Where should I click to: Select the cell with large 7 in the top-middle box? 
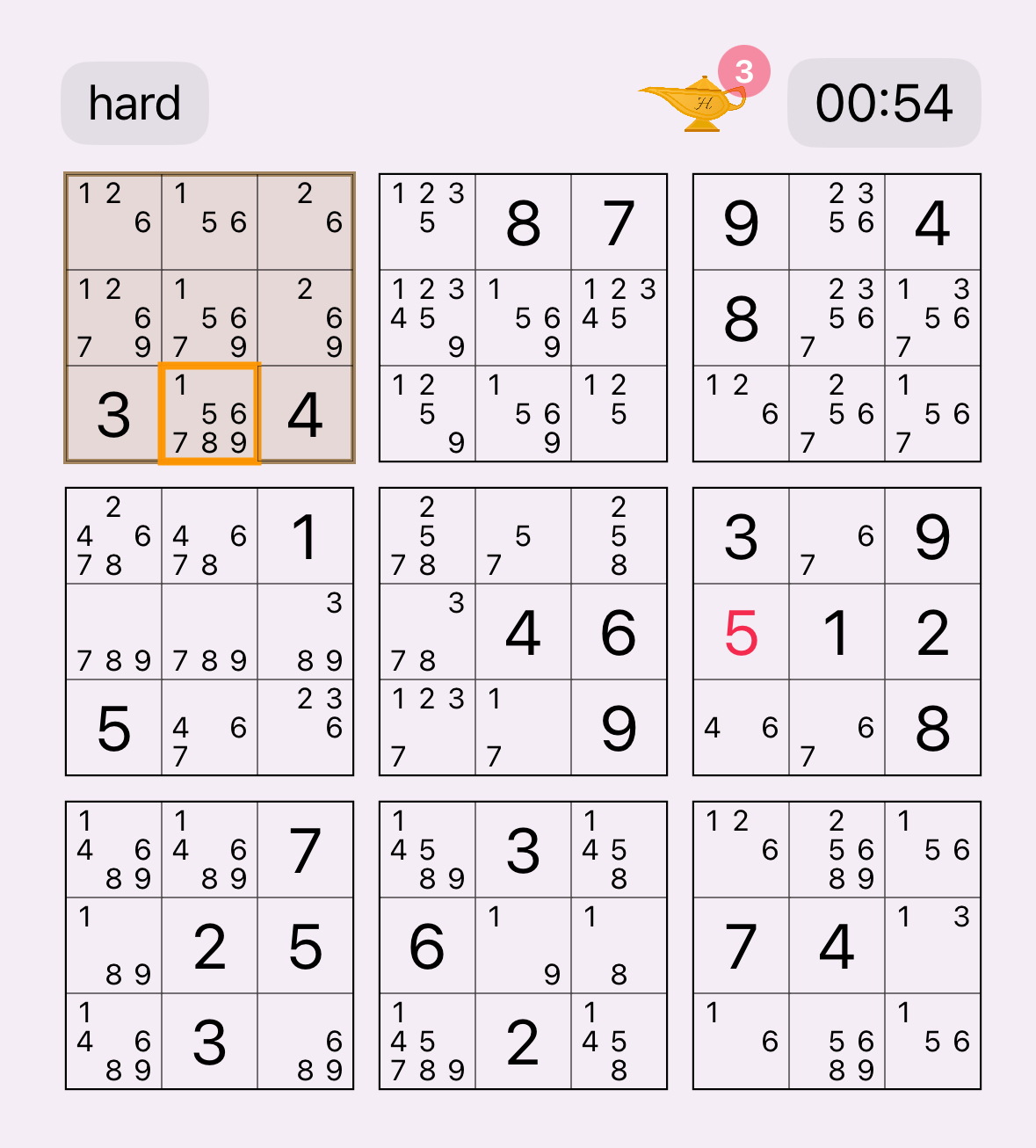click(619, 222)
